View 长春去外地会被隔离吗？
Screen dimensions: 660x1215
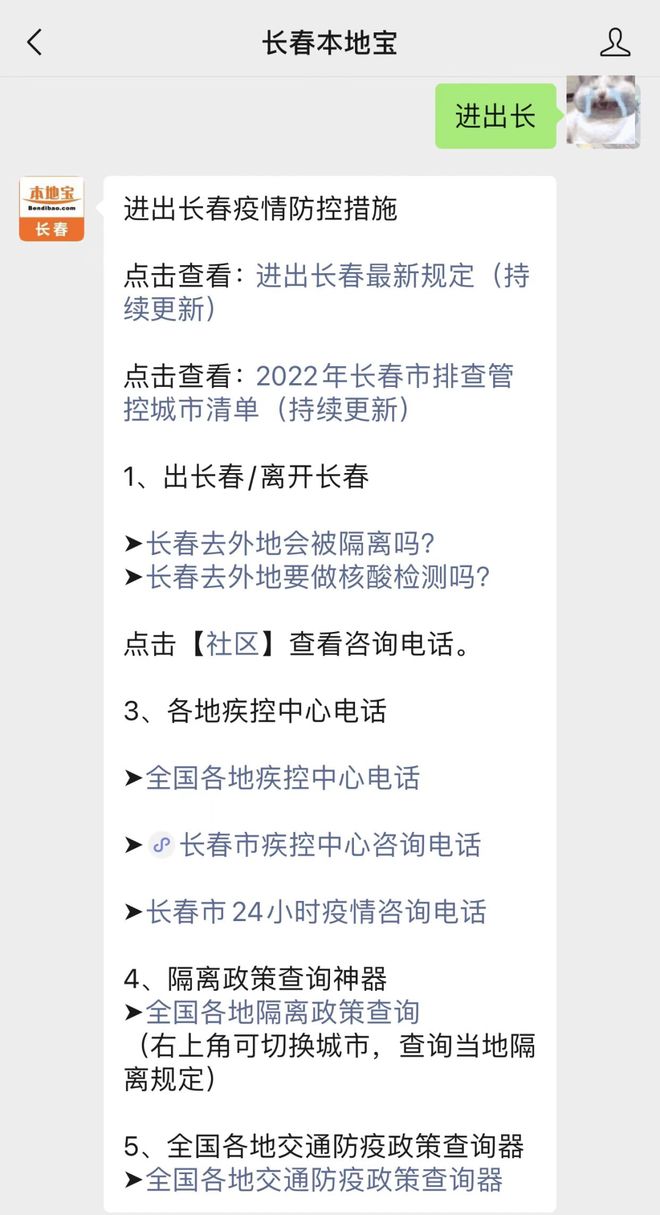click(291, 544)
